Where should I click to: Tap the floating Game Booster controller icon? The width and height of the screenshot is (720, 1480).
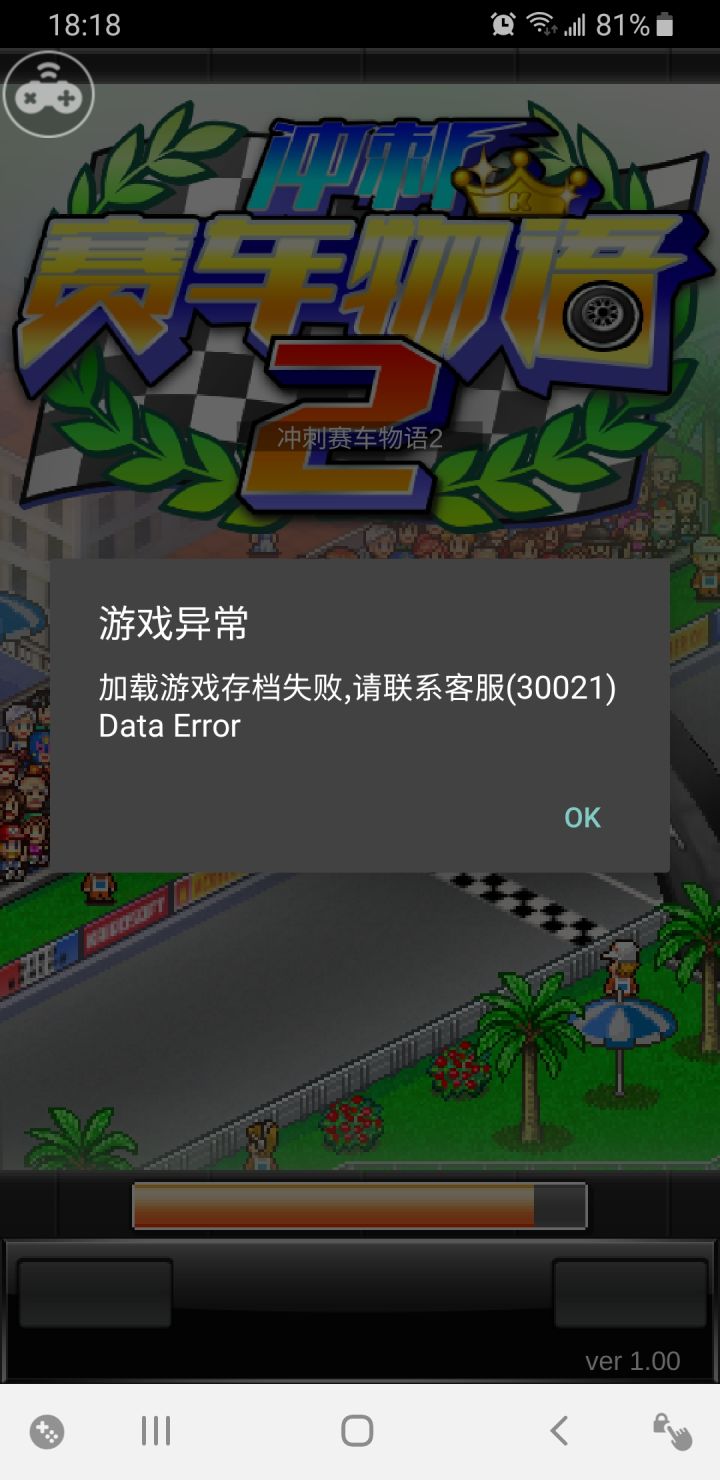[x=49, y=93]
